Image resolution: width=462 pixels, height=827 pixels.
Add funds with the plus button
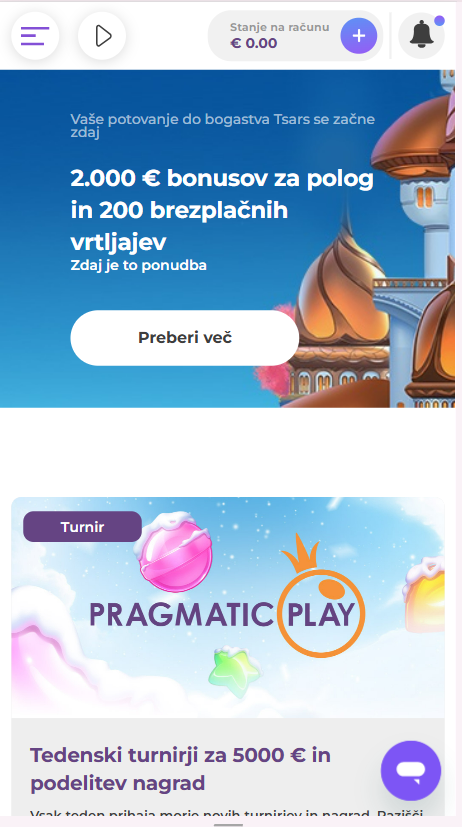[x=359, y=36]
